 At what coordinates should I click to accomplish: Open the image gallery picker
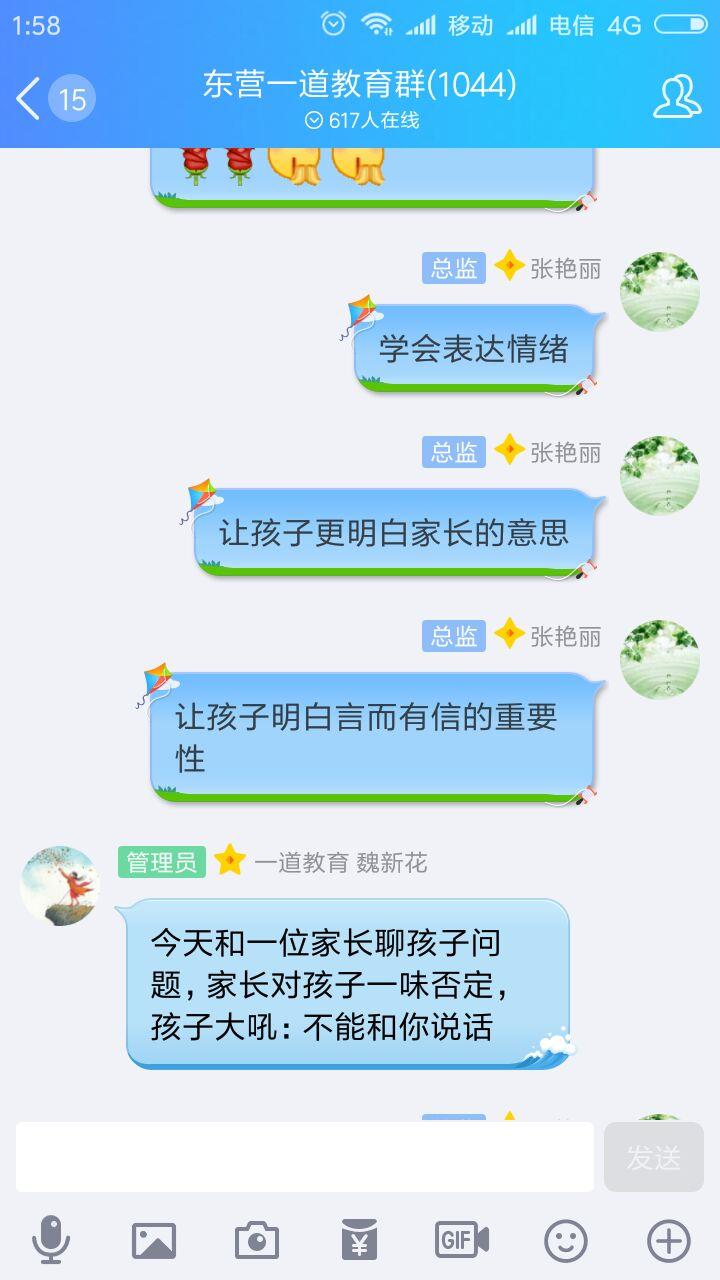click(154, 1241)
